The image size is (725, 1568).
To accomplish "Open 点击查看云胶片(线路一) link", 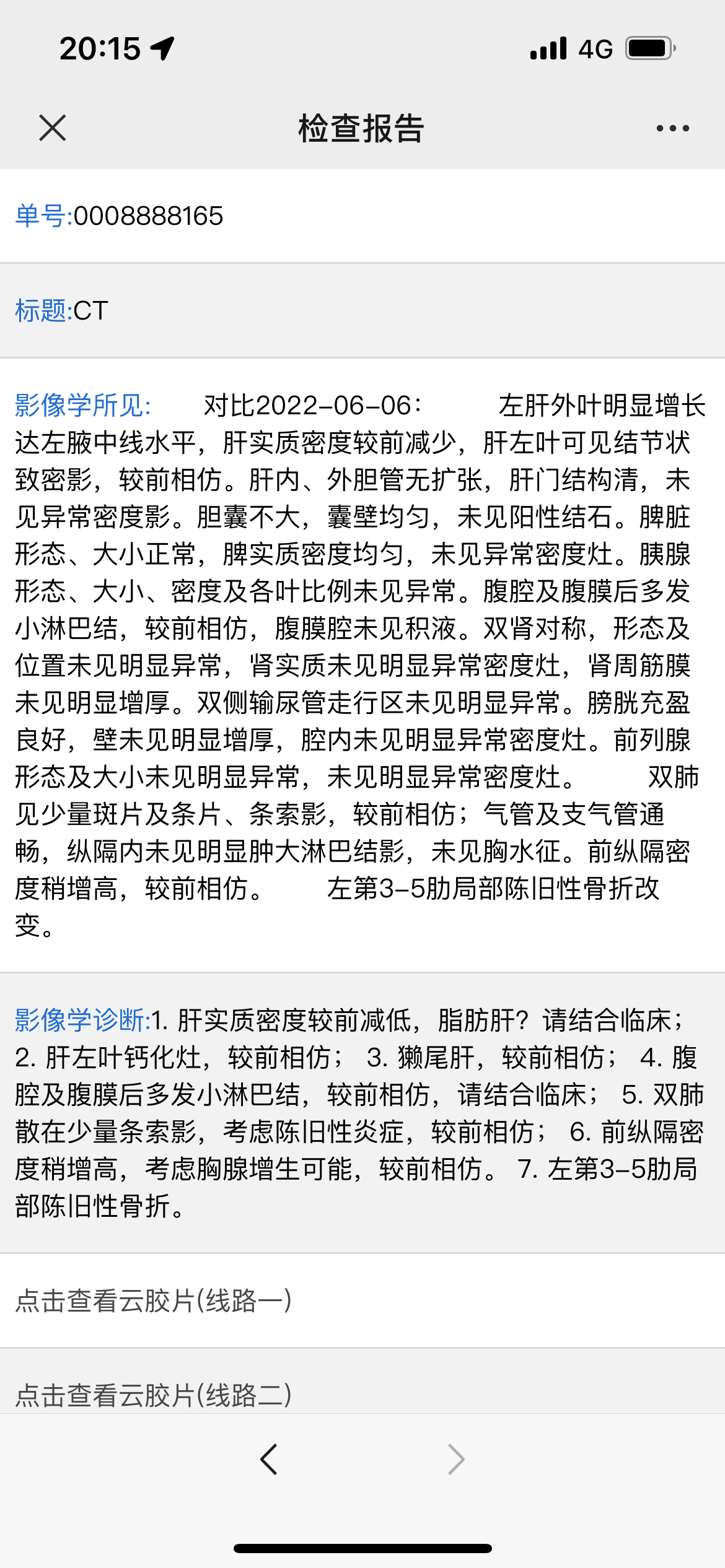I will (154, 1300).
